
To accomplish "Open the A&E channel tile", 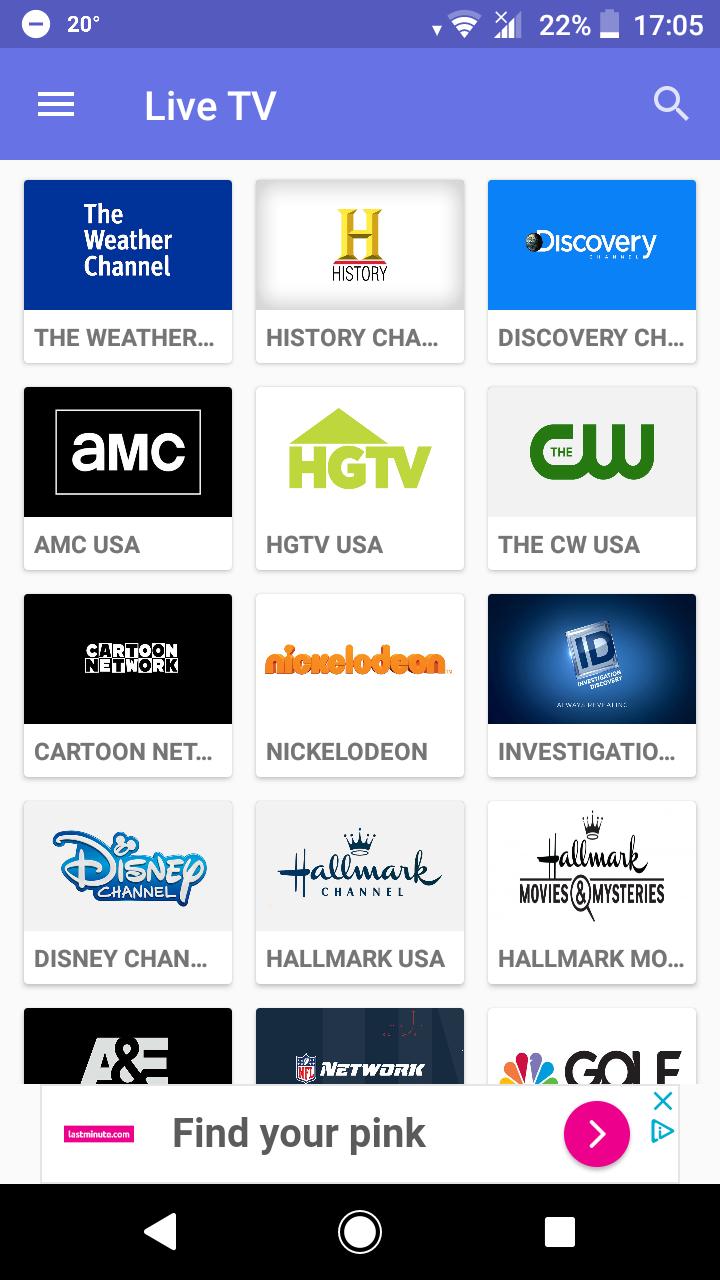I will coord(128,1046).
